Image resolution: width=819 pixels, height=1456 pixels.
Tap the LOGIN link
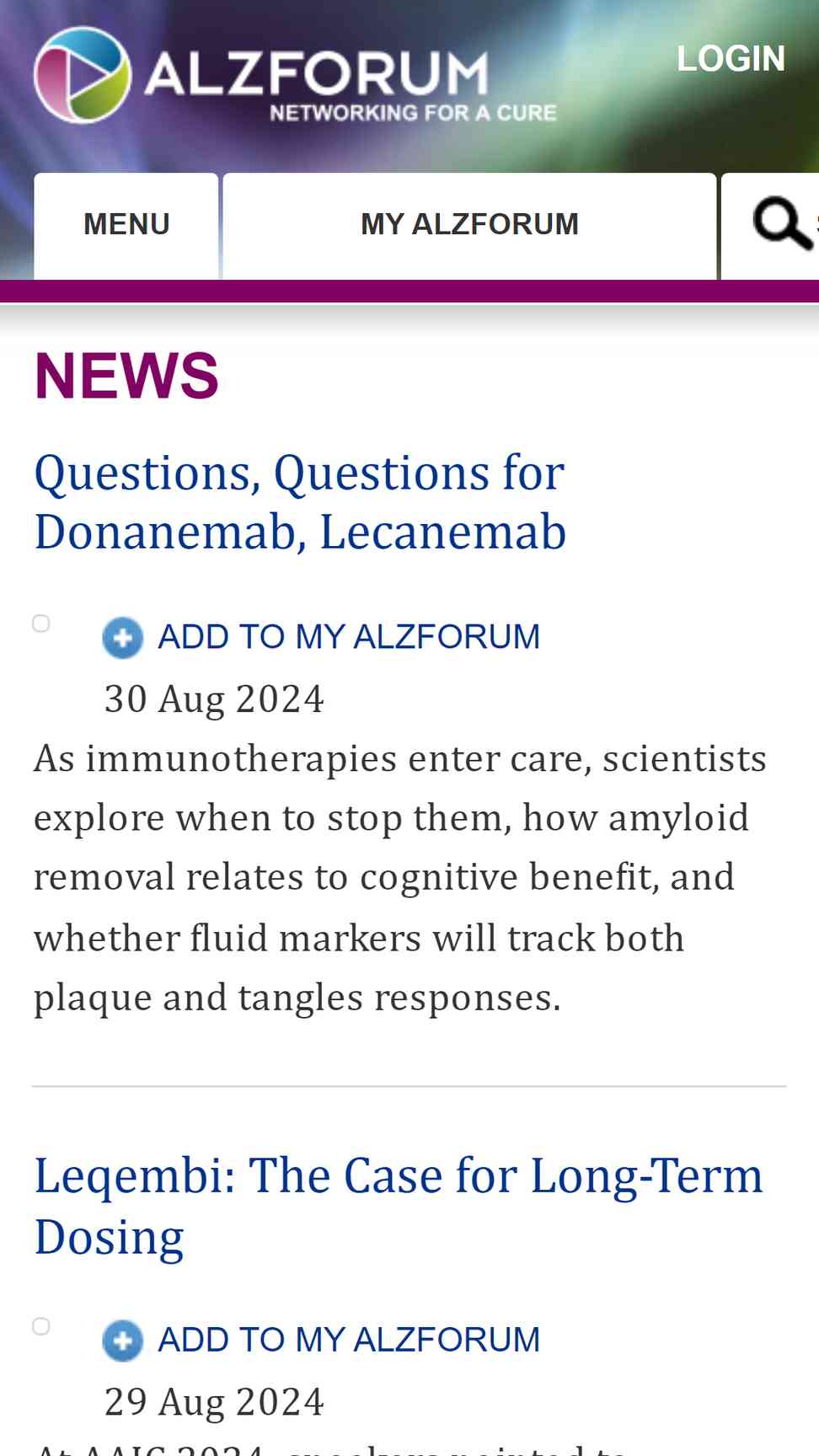click(731, 58)
